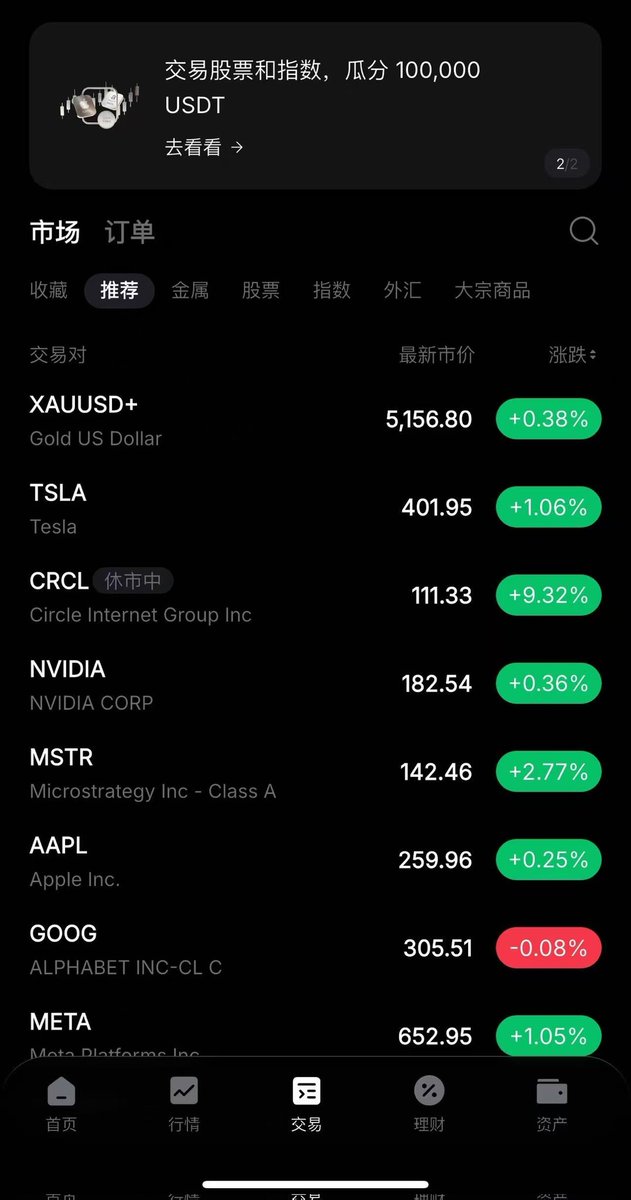Open the market search icon

click(584, 232)
